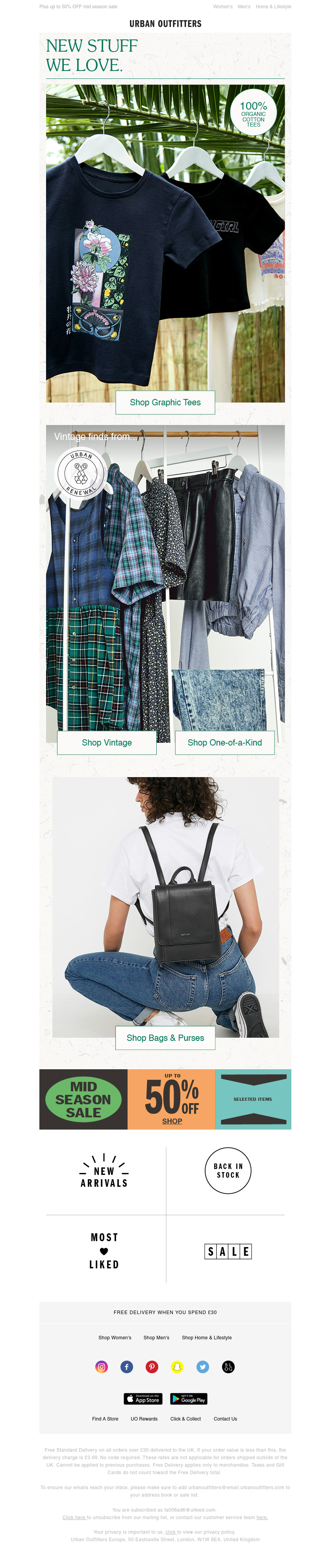315x1568 pixels.
Task: Download on the App Store
Action: point(143,1399)
